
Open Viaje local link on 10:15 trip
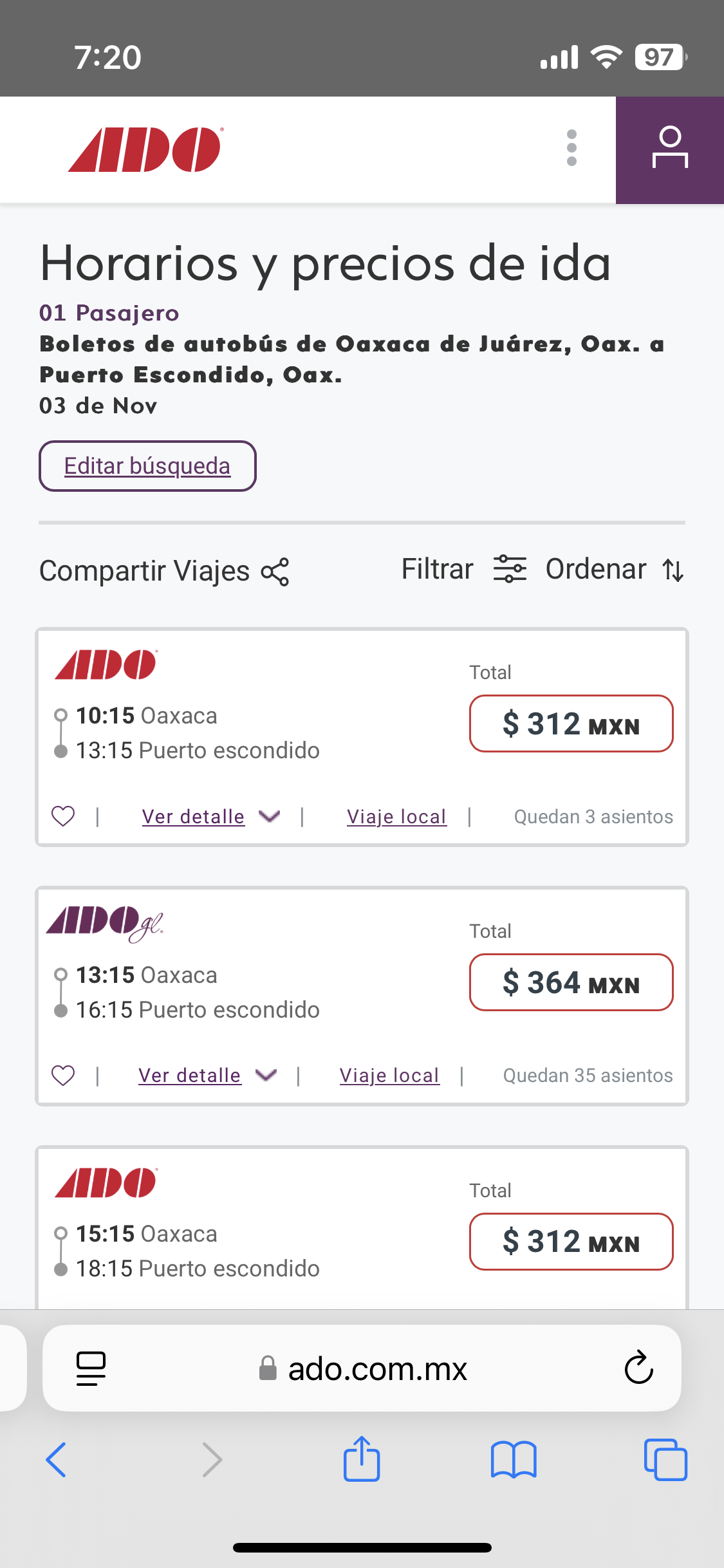coord(396,816)
